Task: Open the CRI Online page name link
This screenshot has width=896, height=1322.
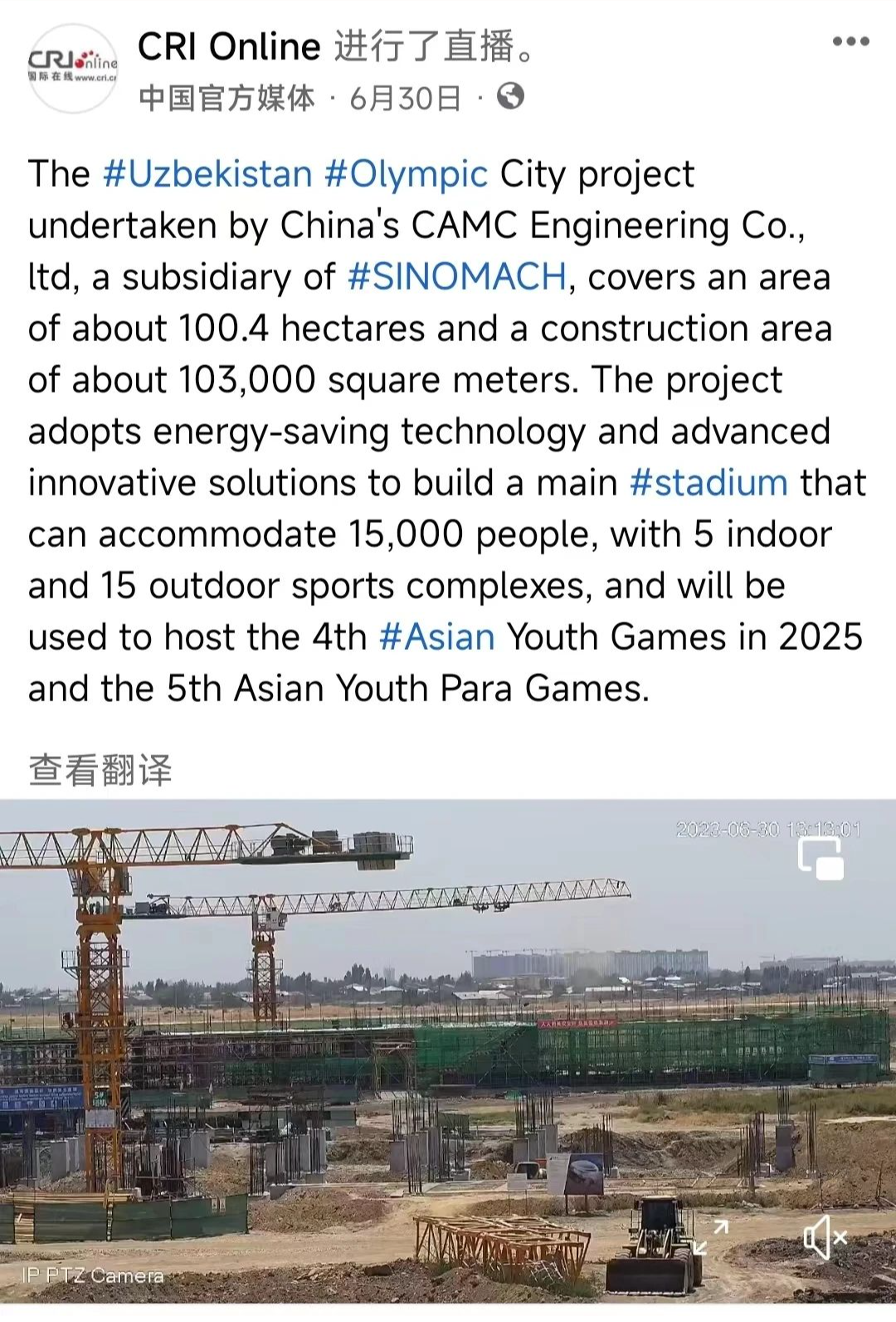Action: [x=229, y=46]
